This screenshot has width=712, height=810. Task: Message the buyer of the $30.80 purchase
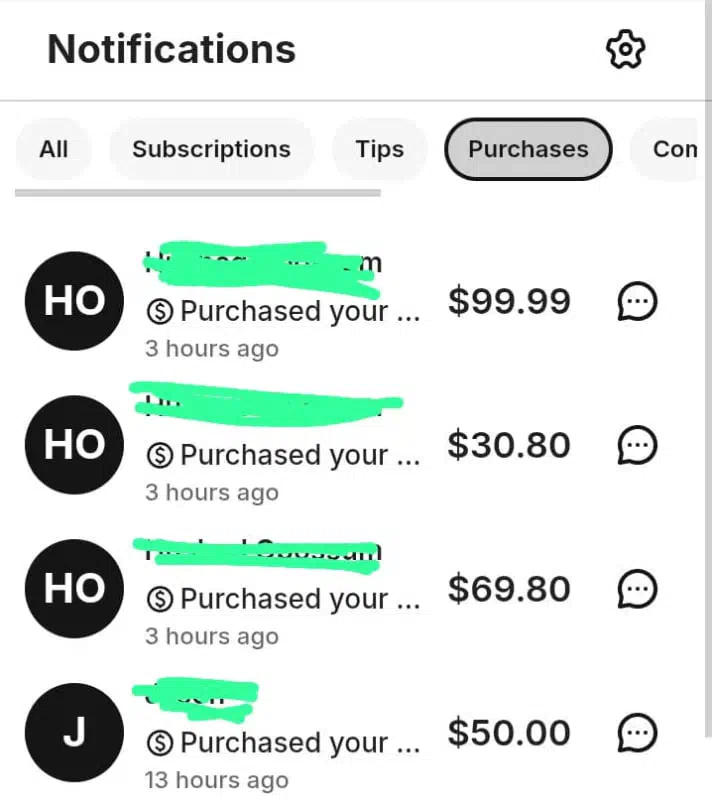[638, 444]
